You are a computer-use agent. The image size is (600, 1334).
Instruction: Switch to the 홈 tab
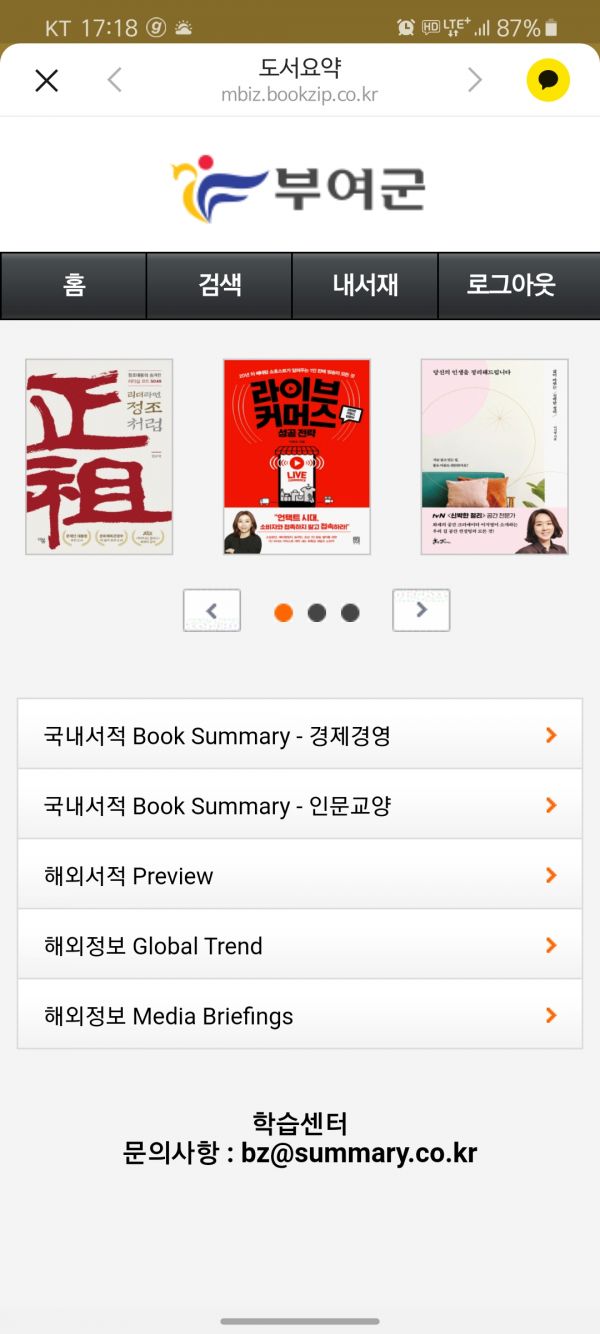click(x=74, y=285)
